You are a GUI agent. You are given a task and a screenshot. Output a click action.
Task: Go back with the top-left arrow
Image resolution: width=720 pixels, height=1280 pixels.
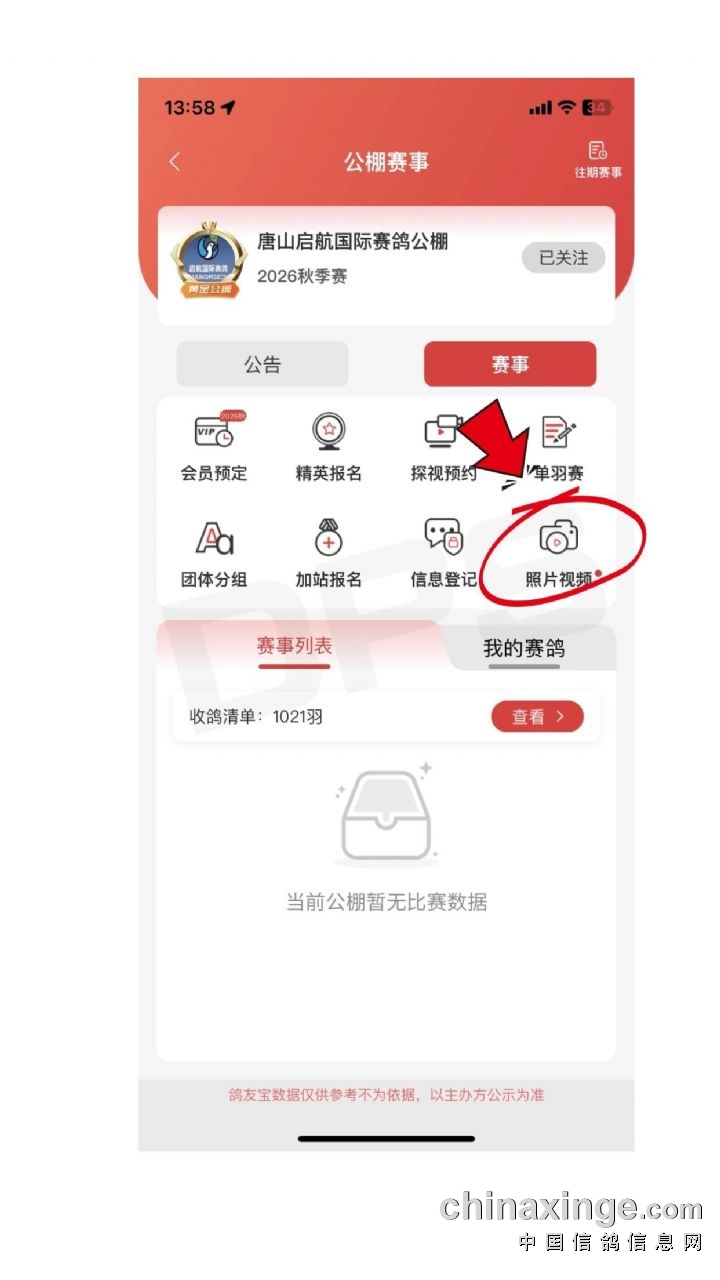[x=175, y=162]
